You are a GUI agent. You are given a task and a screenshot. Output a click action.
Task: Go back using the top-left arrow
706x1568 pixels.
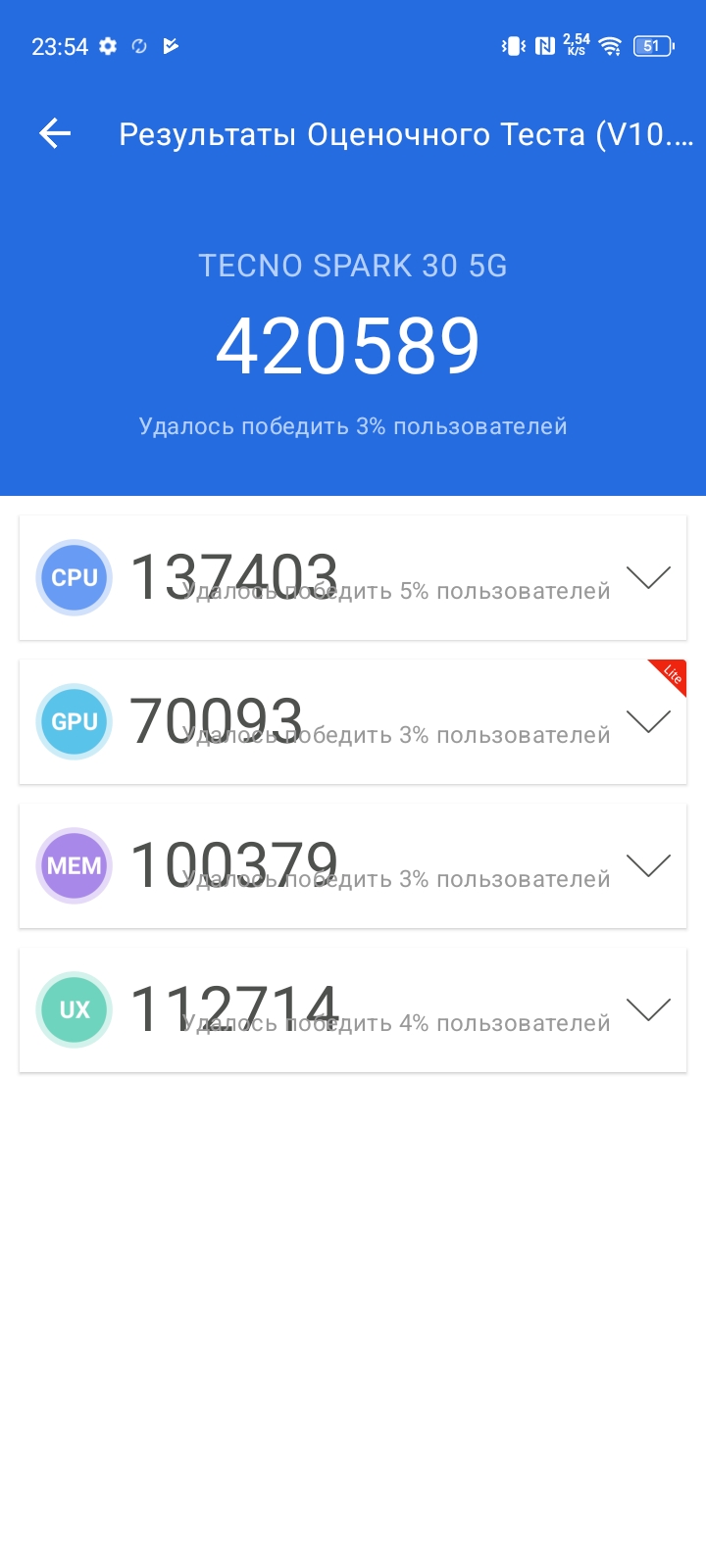(55, 133)
